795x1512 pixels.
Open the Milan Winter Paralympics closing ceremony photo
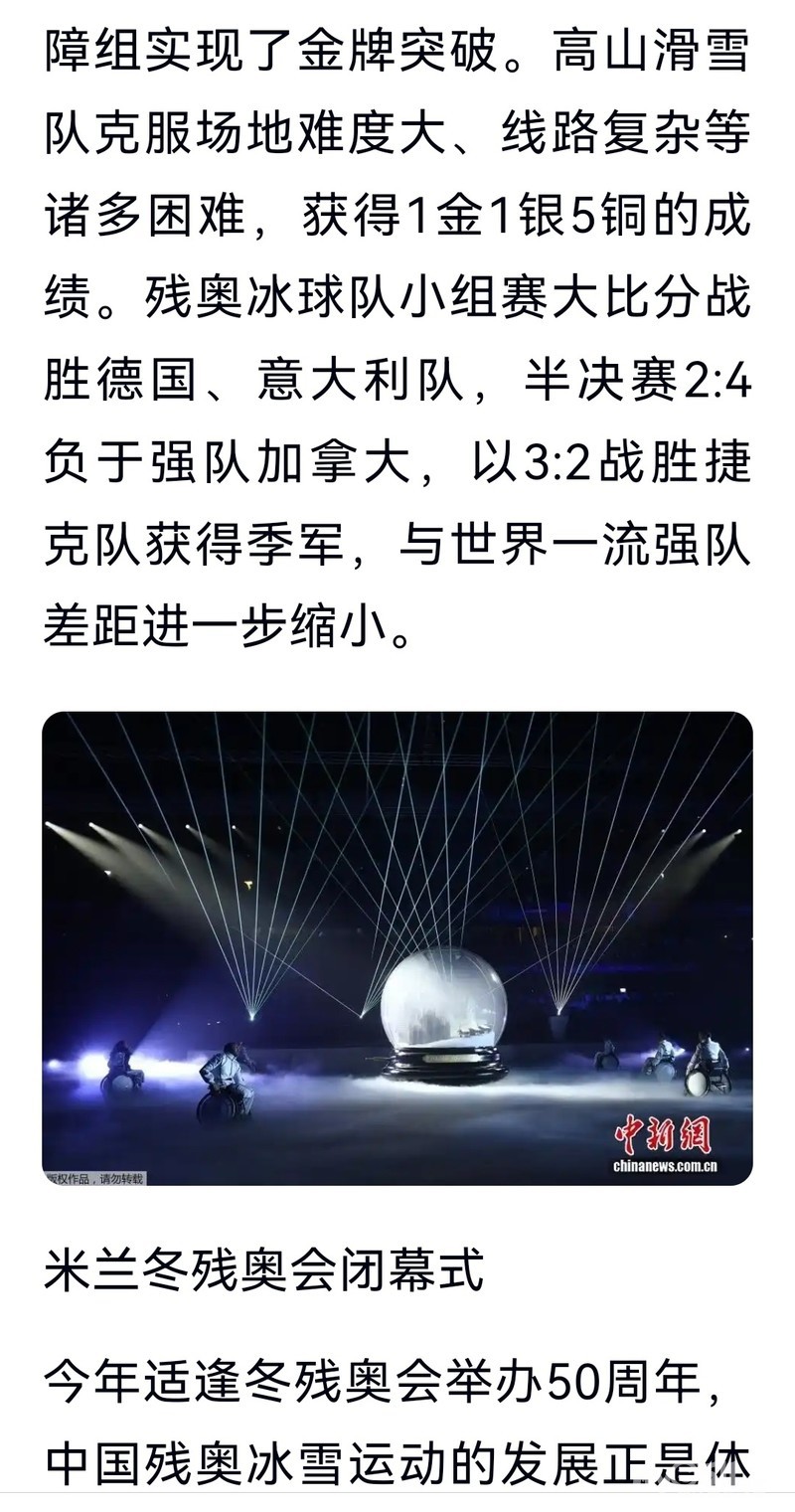397,947
